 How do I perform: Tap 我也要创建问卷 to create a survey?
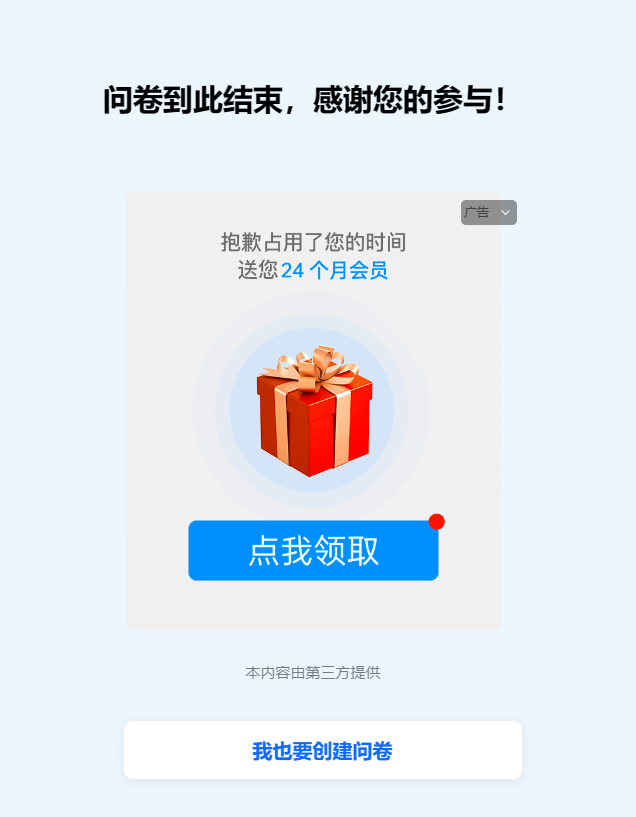(x=322, y=750)
